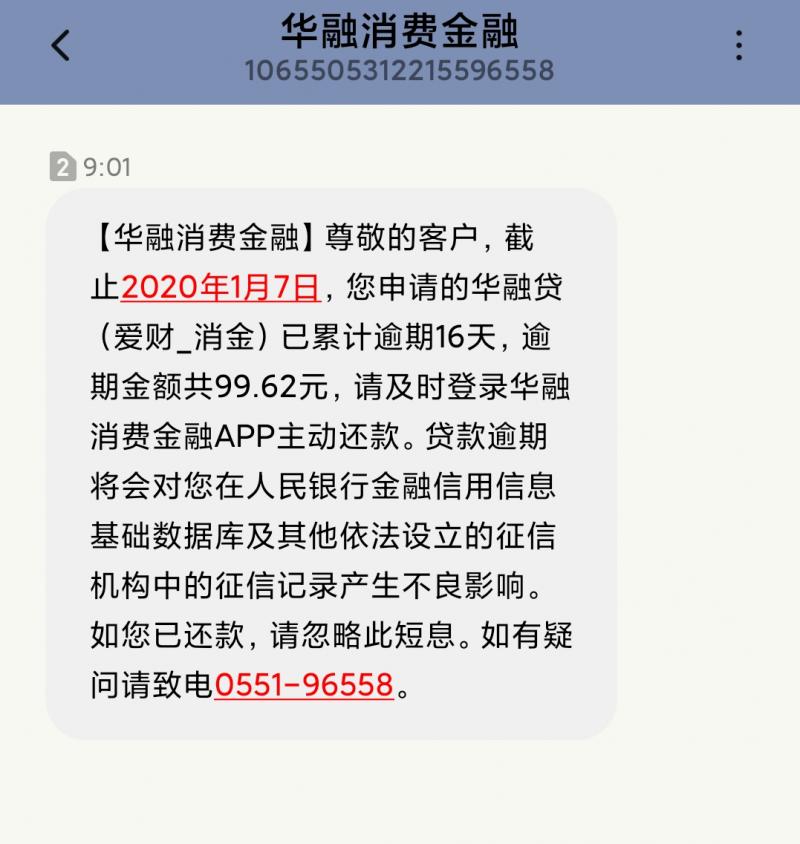The width and height of the screenshot is (800, 844).
Task: Tap the top status bar area
Action: tap(400, 8)
